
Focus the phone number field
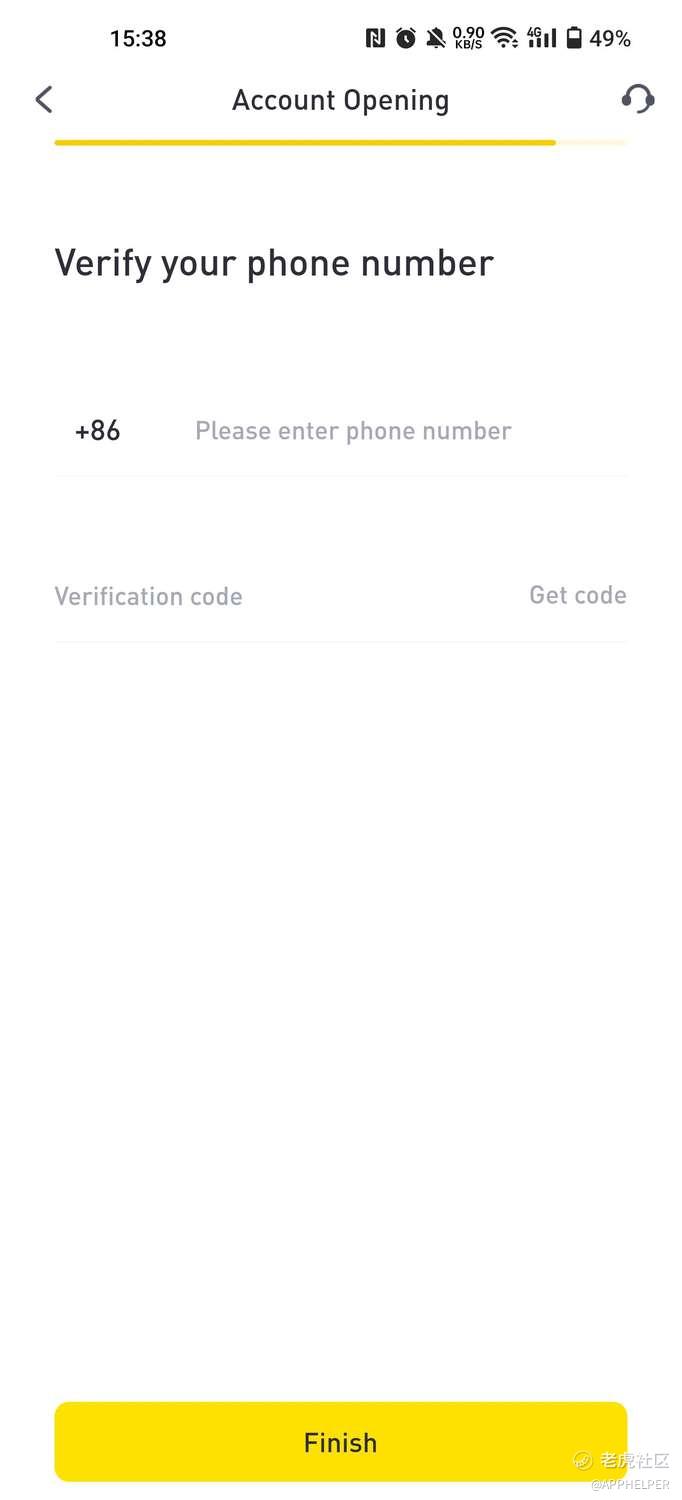point(400,431)
